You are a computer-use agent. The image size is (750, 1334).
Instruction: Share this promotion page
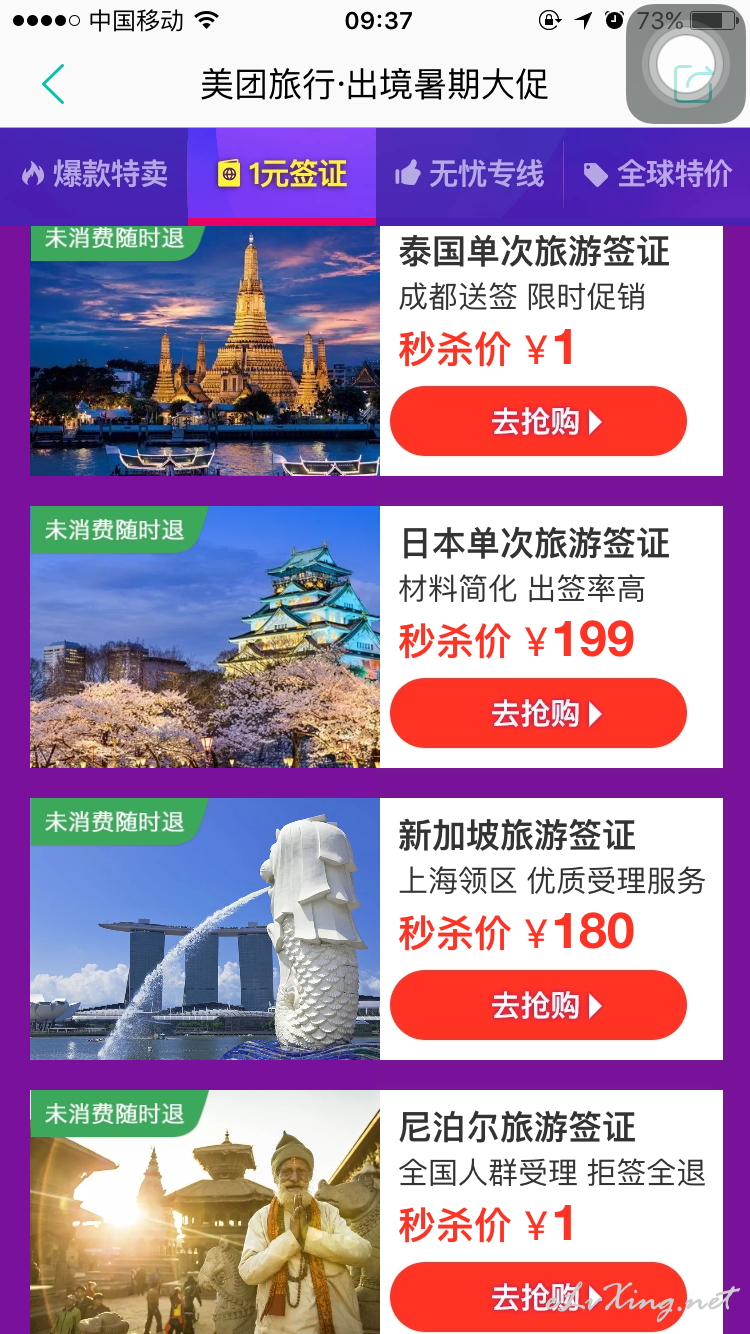coord(693,82)
